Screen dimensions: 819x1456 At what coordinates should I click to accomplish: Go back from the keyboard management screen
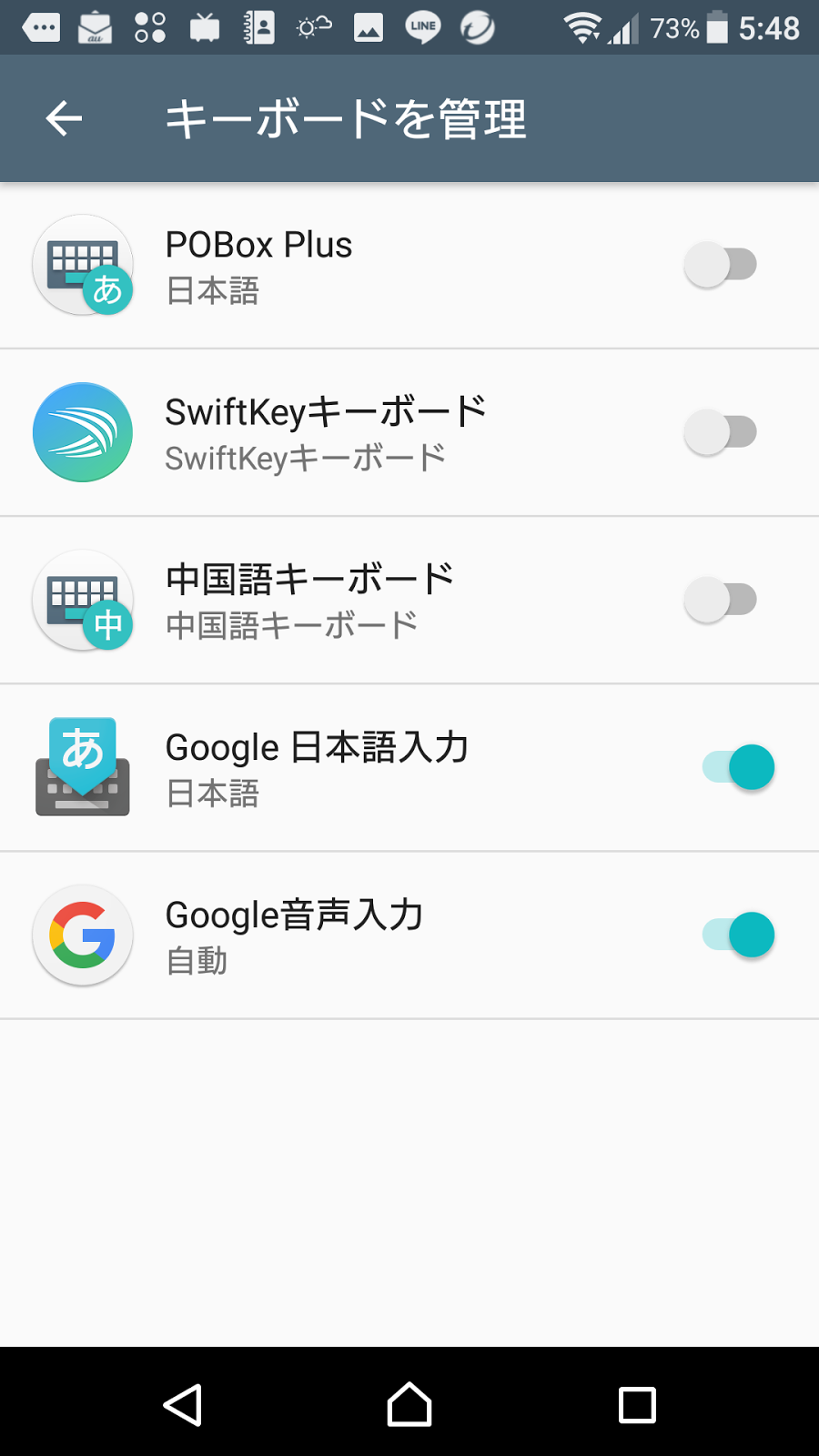click(x=64, y=118)
